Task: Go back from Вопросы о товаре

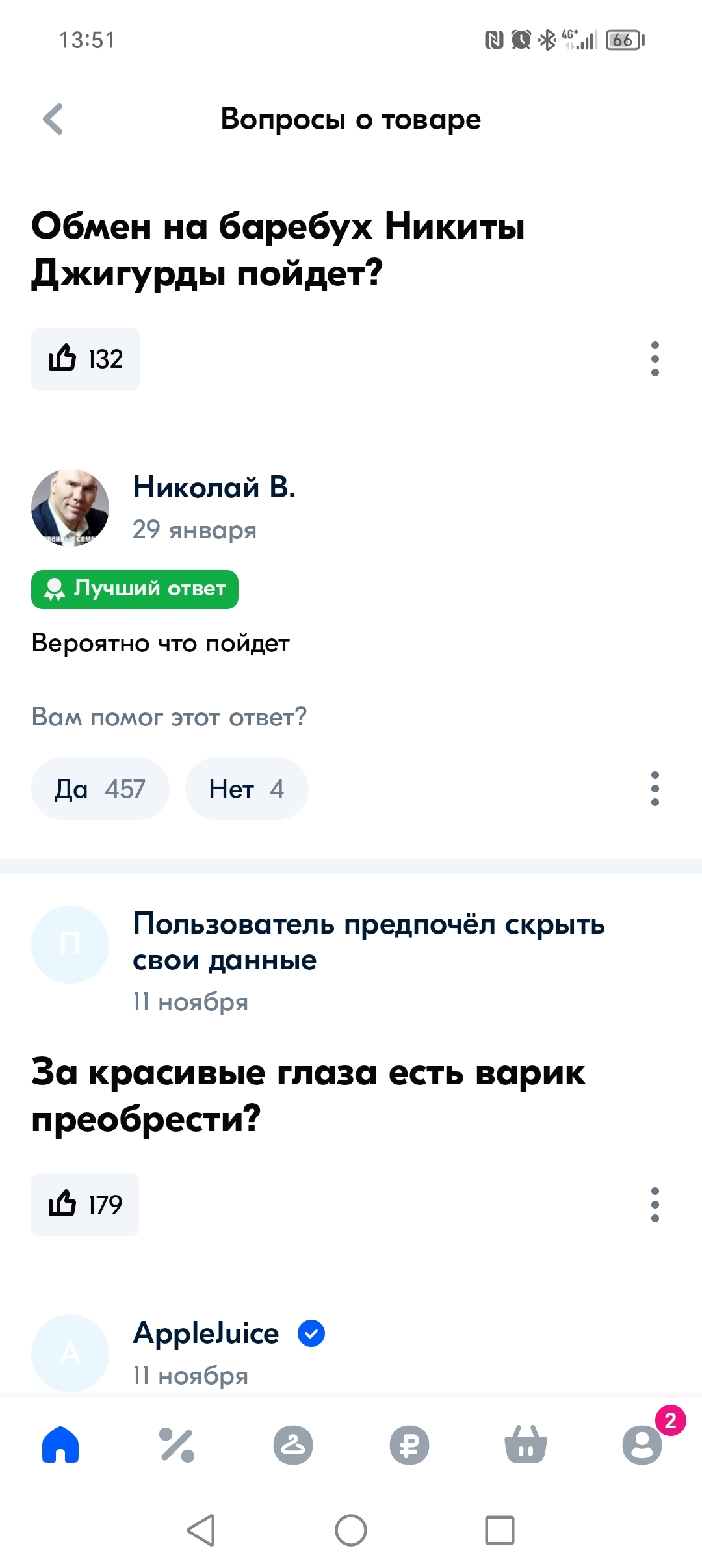Action: pyautogui.click(x=53, y=119)
